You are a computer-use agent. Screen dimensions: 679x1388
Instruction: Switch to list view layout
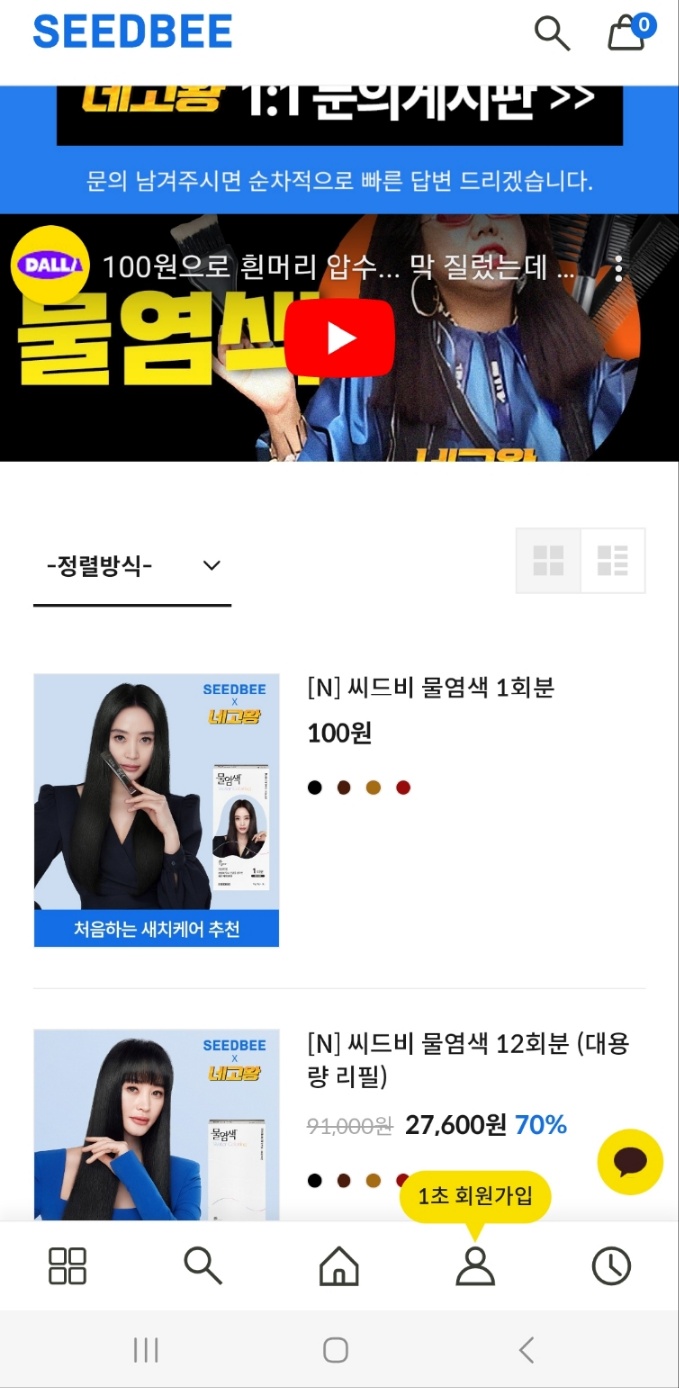612,561
